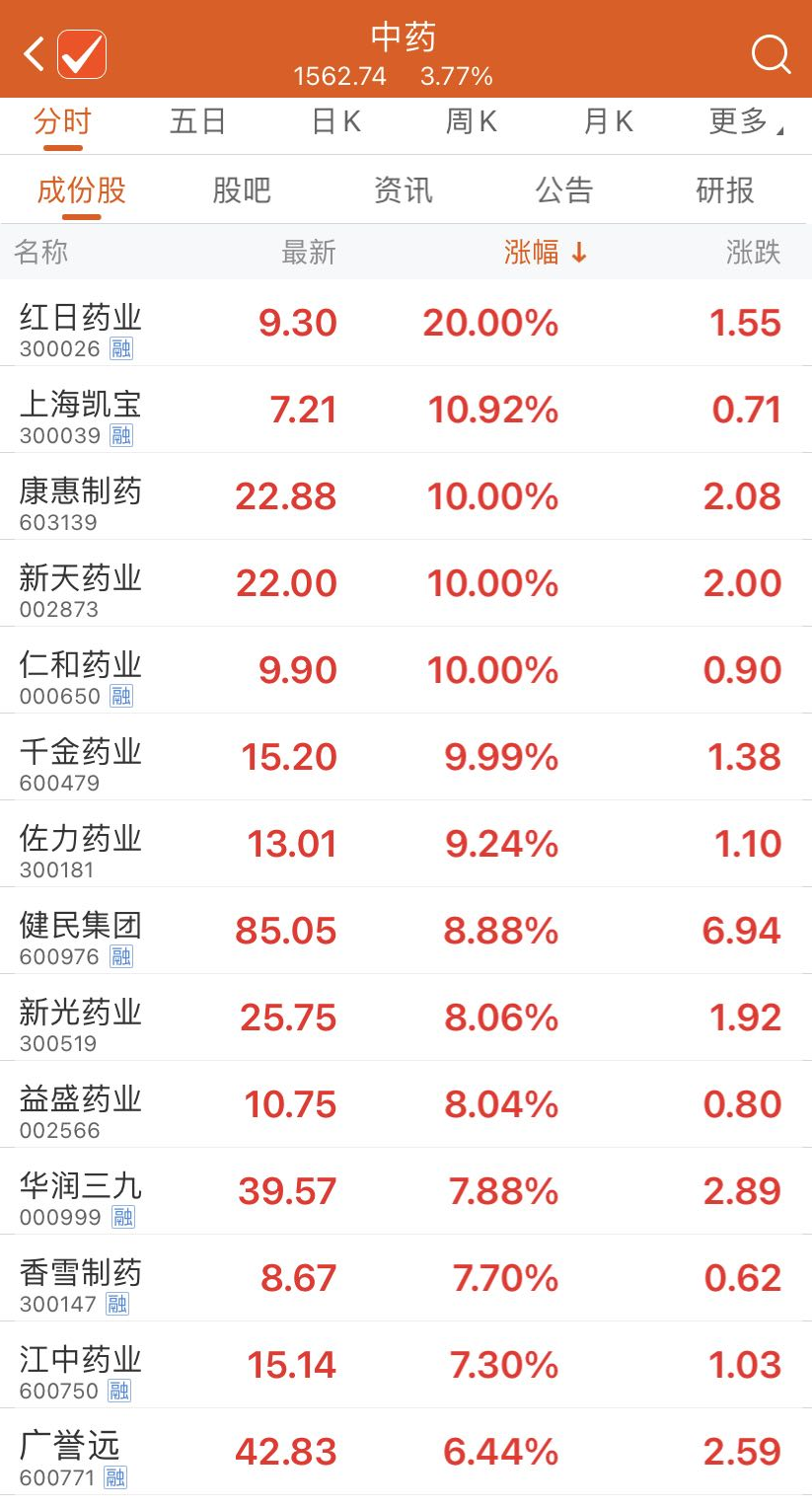View the 健民集团 stock row
This screenshot has height=1509, width=812.
(406, 932)
